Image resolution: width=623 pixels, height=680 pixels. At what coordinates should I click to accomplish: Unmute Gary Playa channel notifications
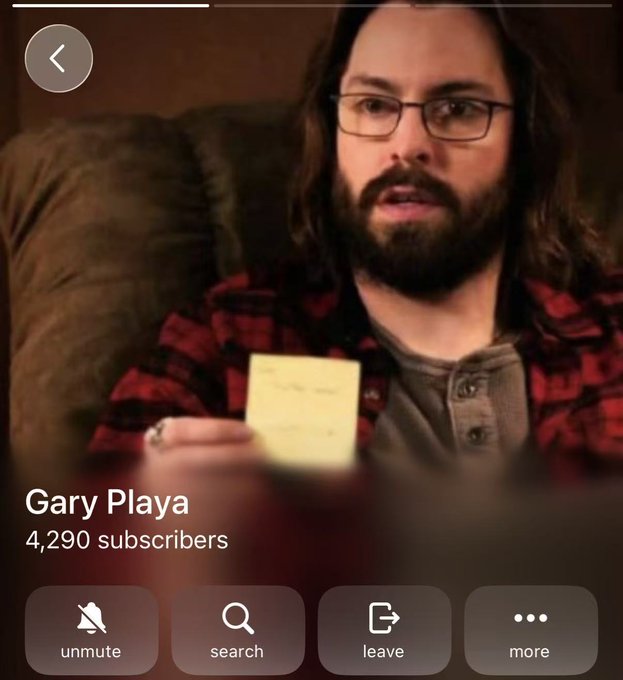pos(91,630)
